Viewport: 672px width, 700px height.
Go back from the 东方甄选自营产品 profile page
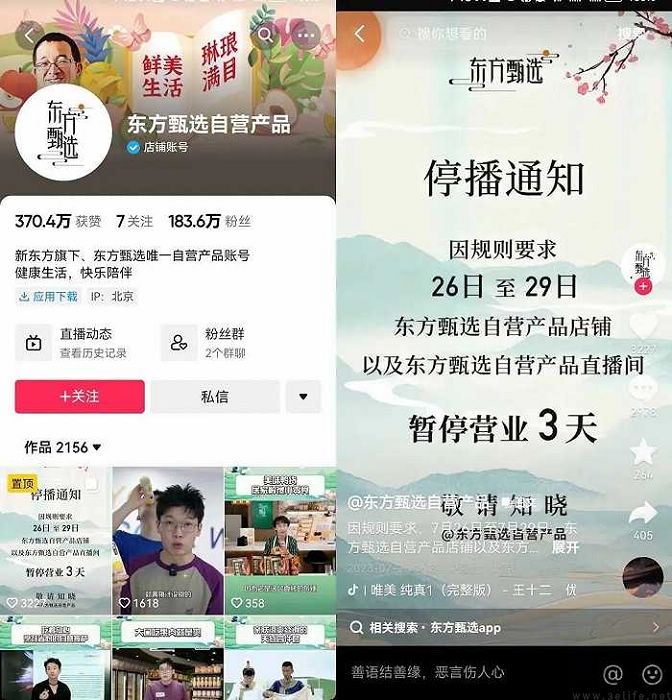[x=30, y=35]
